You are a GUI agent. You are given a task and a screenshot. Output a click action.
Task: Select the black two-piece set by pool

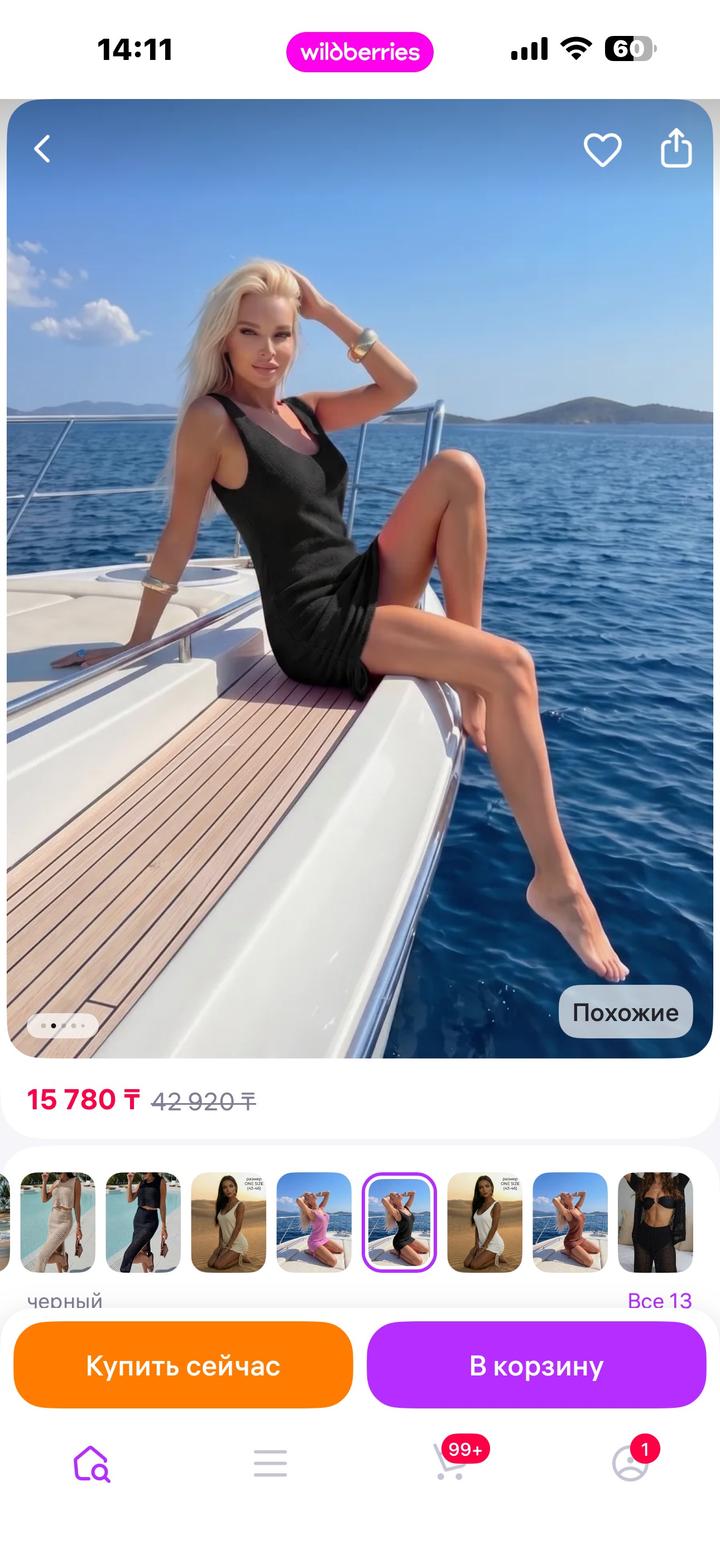click(x=143, y=1222)
